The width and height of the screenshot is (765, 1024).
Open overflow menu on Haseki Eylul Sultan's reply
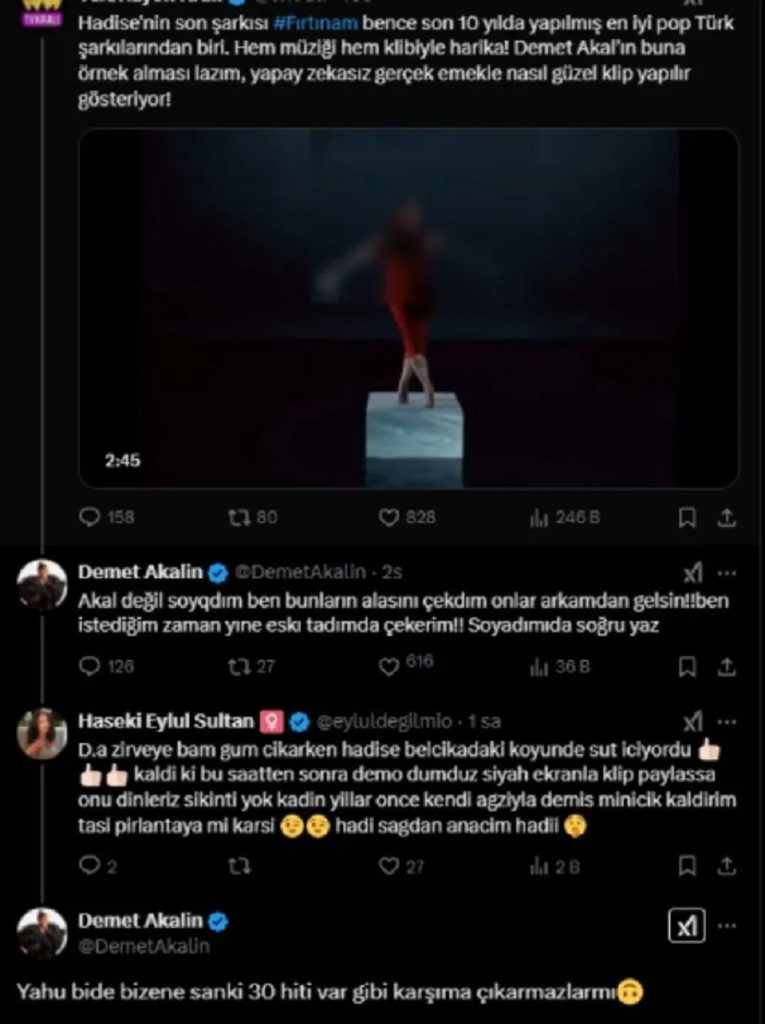pyautogui.click(x=728, y=720)
